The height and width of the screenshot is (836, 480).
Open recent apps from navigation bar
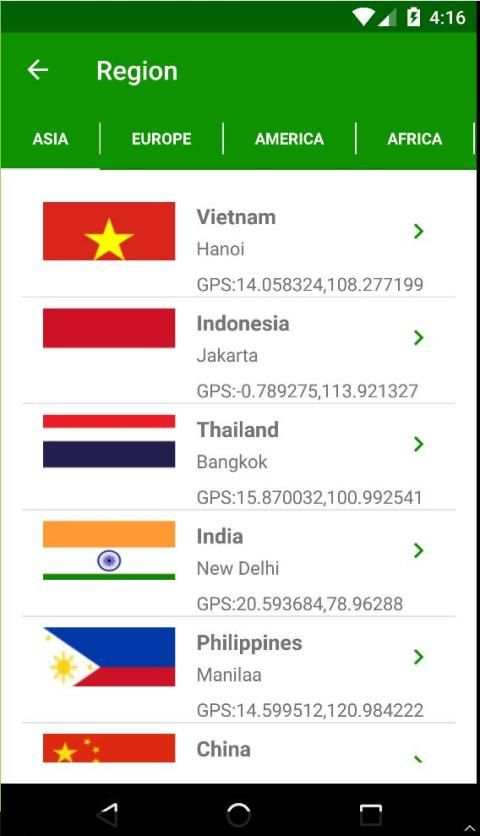pos(370,815)
